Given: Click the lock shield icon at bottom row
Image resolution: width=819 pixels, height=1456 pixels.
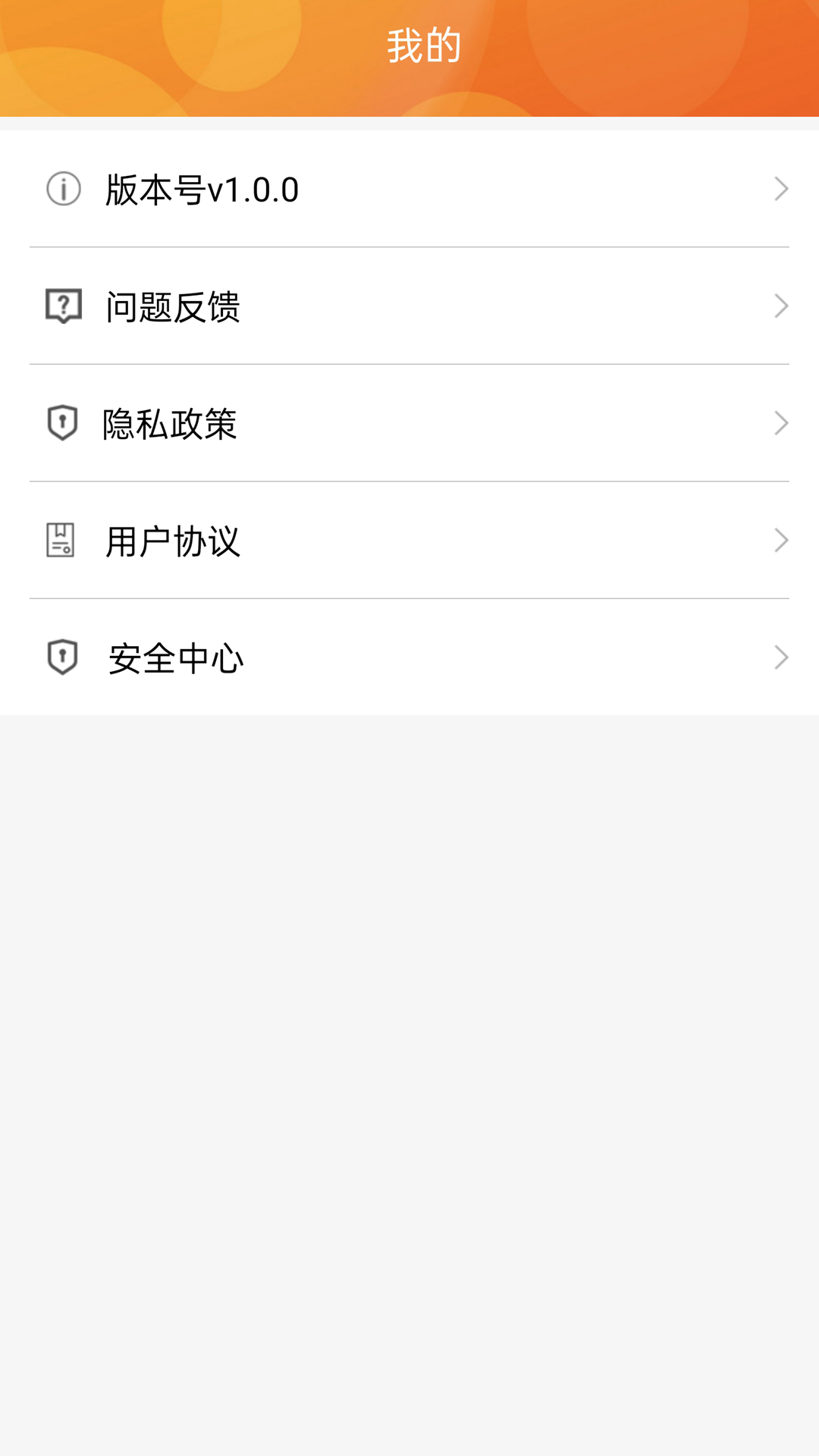Looking at the screenshot, I should [61, 657].
